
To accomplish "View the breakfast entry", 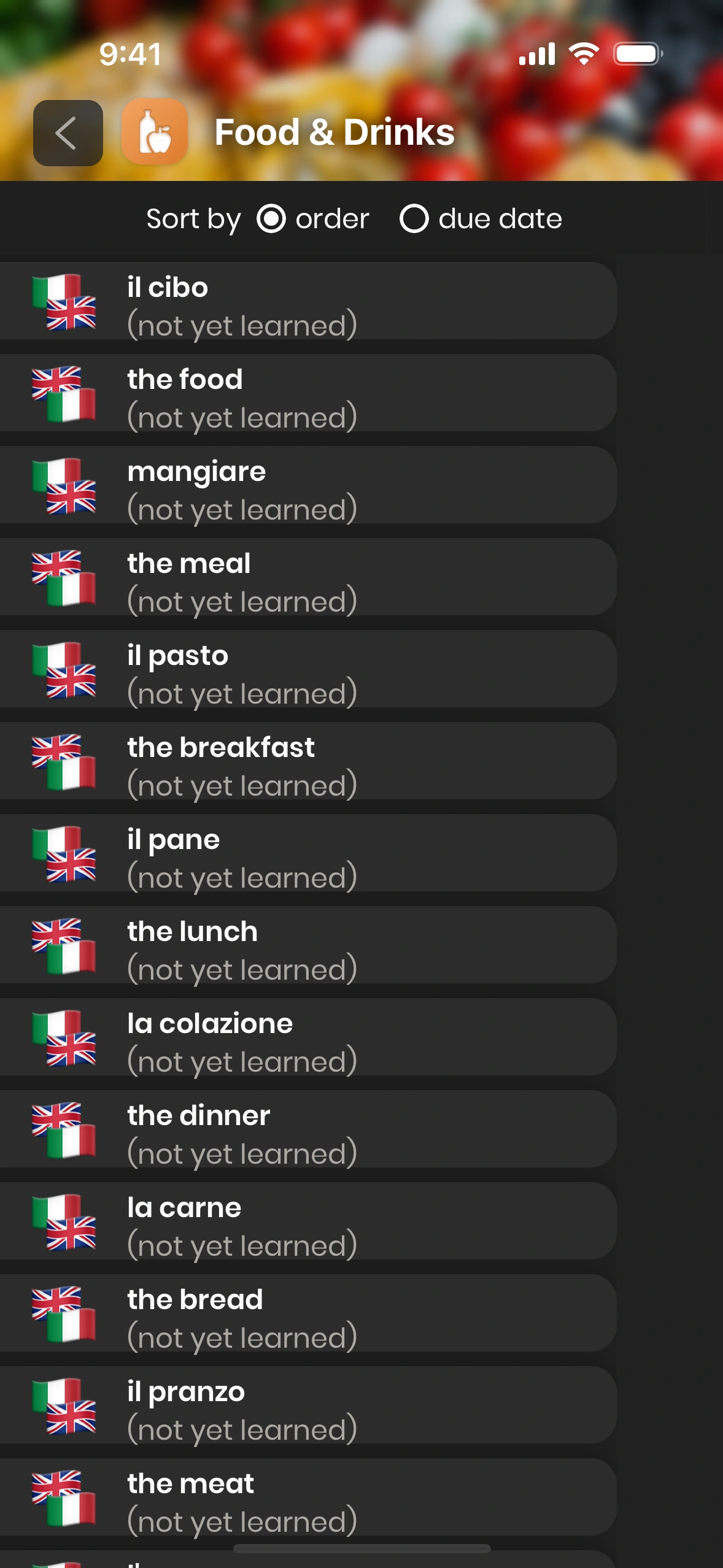I will click(x=307, y=761).
